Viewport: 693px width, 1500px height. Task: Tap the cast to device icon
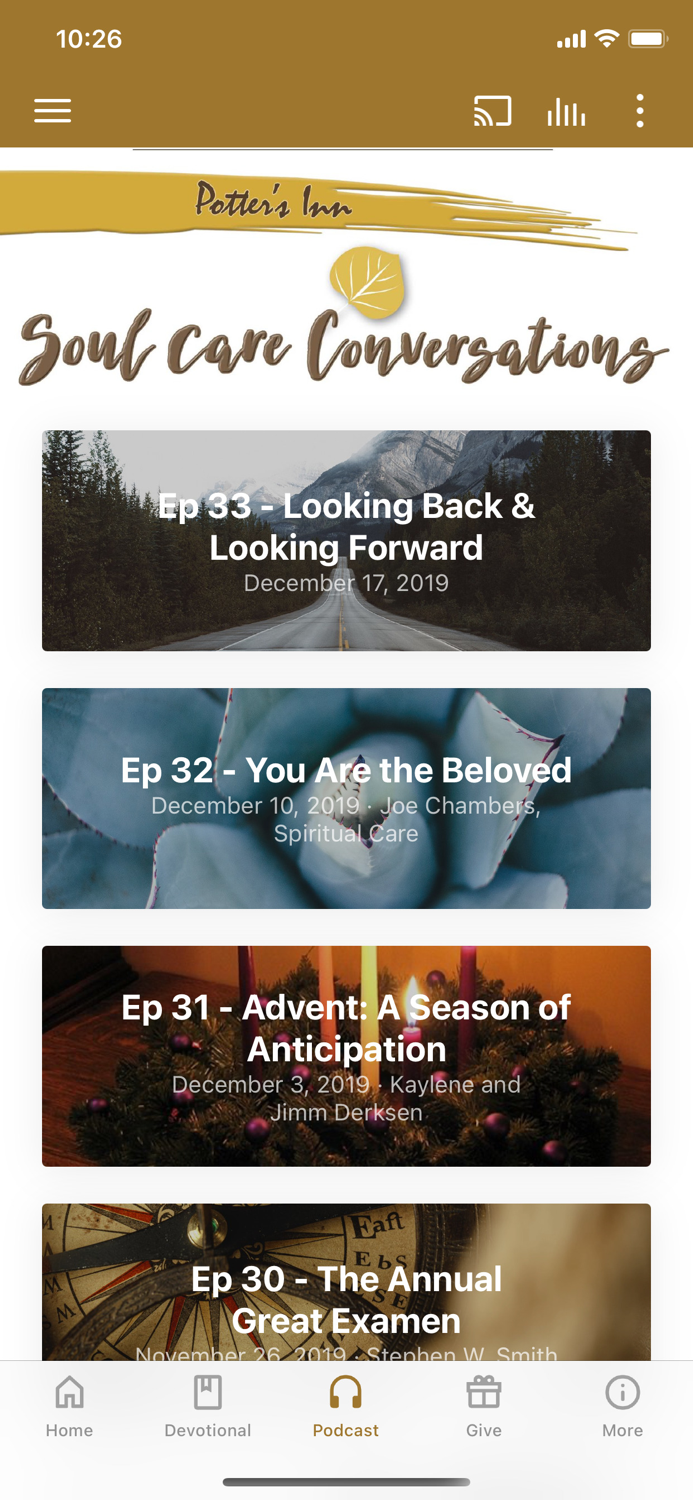tap(492, 111)
